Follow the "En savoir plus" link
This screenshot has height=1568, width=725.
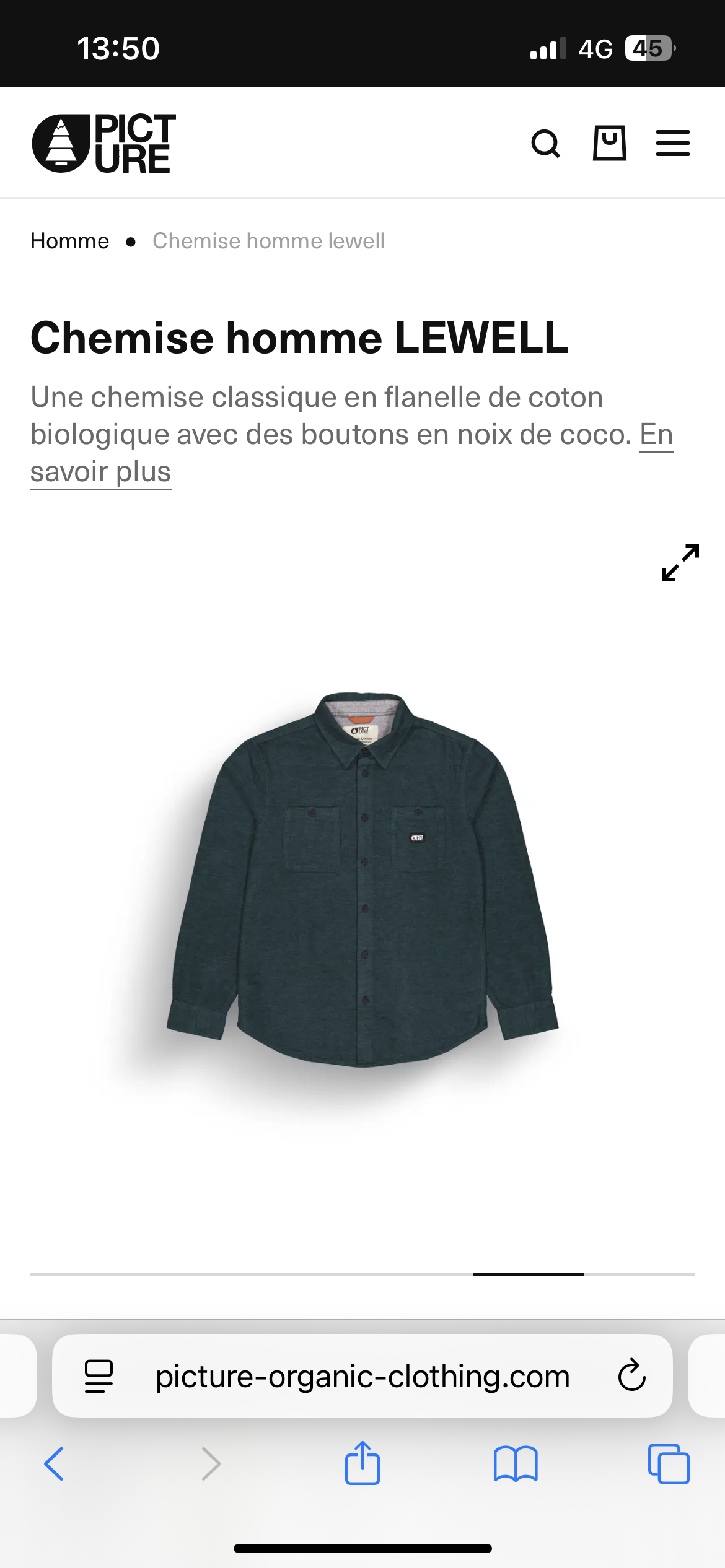100,472
